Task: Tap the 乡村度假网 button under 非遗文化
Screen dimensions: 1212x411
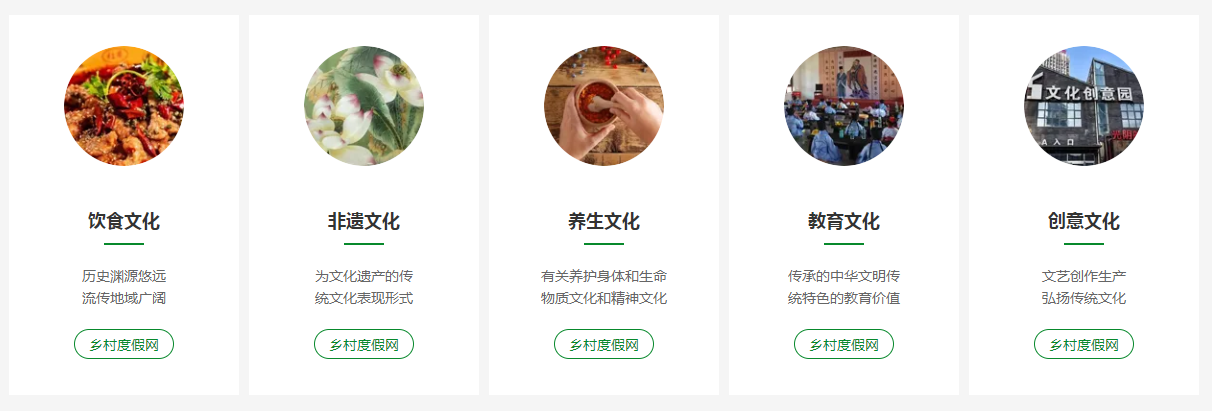Action: click(x=364, y=344)
